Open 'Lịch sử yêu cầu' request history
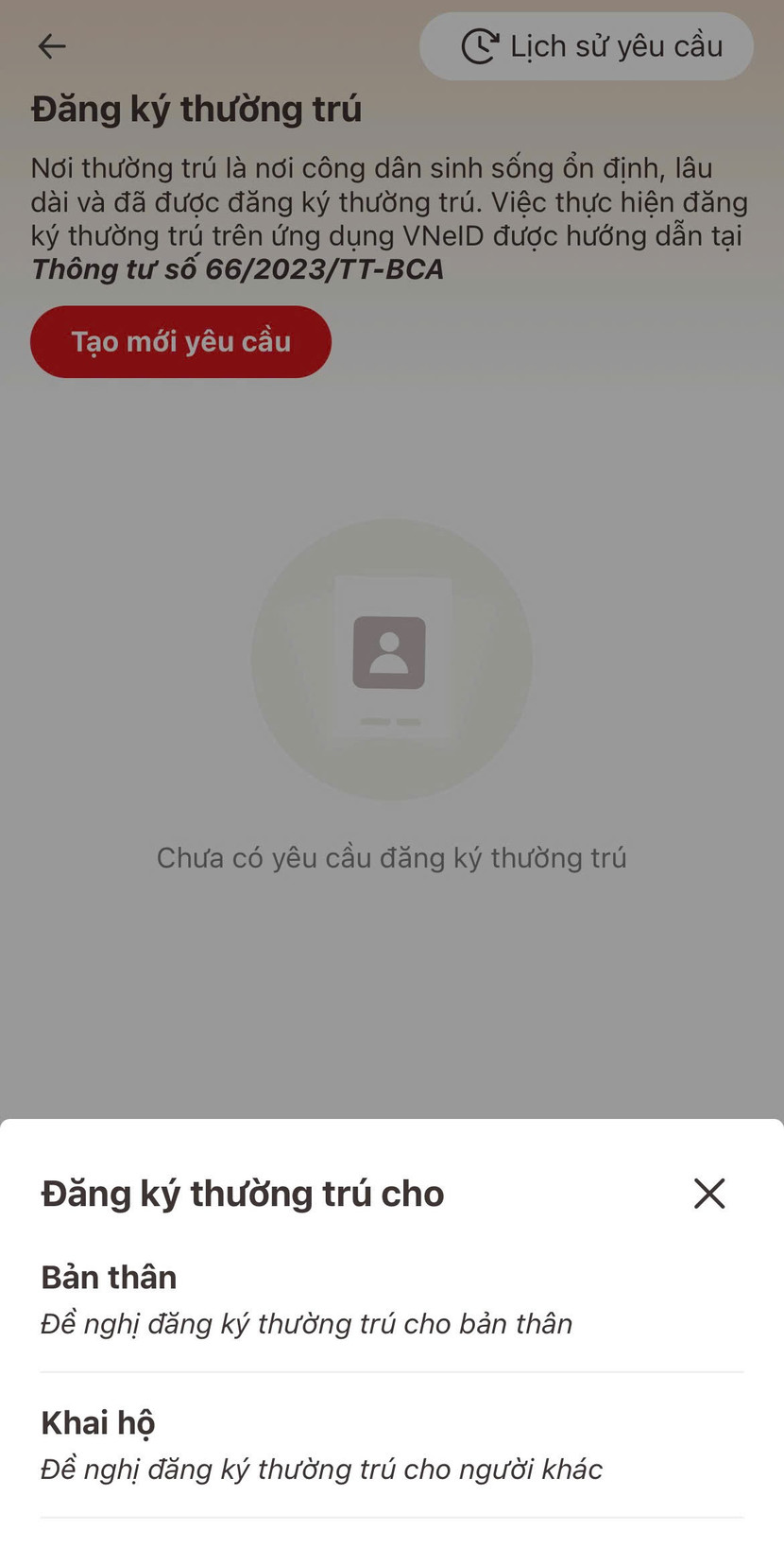This screenshot has width=784, height=1548. click(x=587, y=46)
